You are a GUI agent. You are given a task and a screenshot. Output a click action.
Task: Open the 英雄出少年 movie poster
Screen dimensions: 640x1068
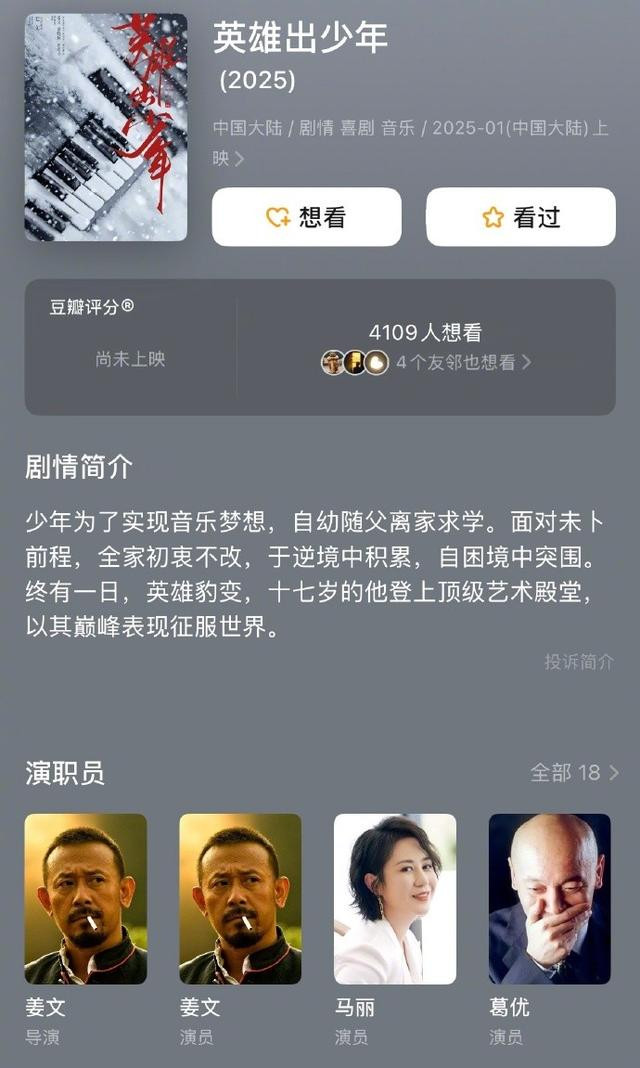click(x=105, y=127)
